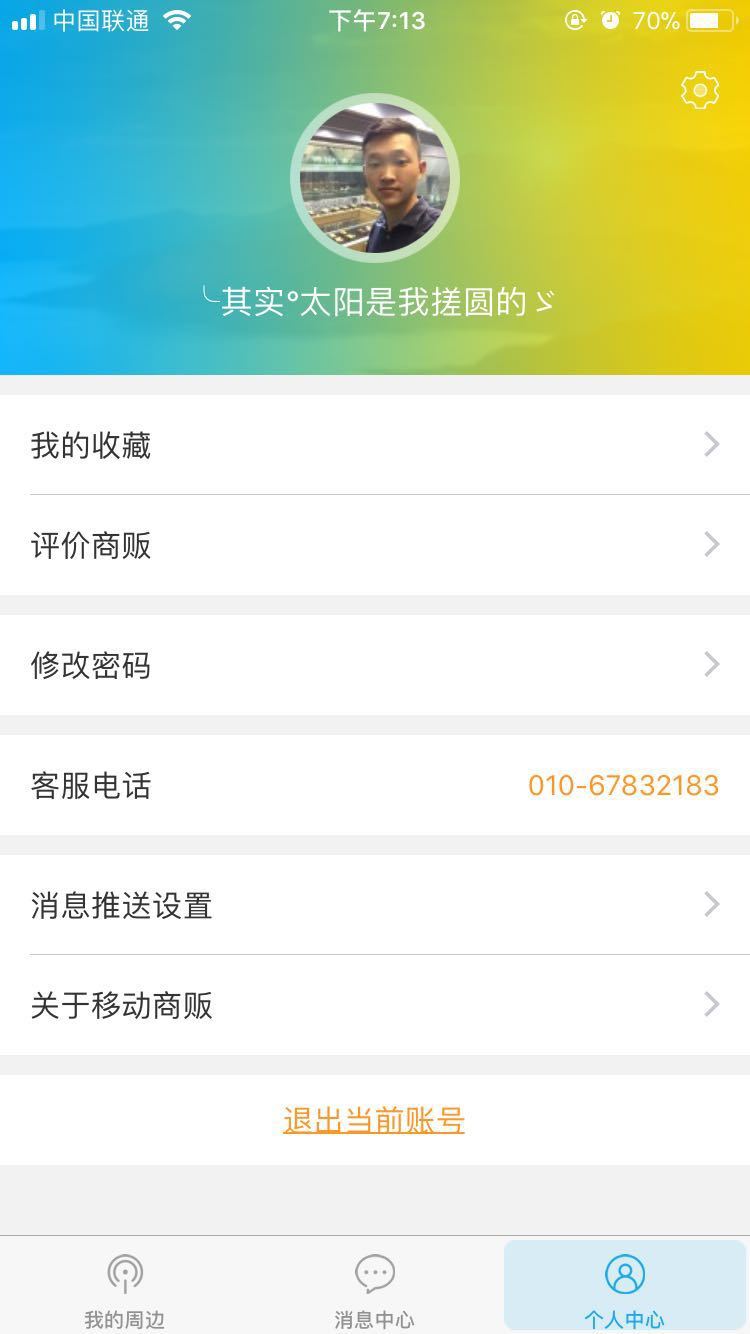Go to 修改密码 to change password

click(x=375, y=665)
